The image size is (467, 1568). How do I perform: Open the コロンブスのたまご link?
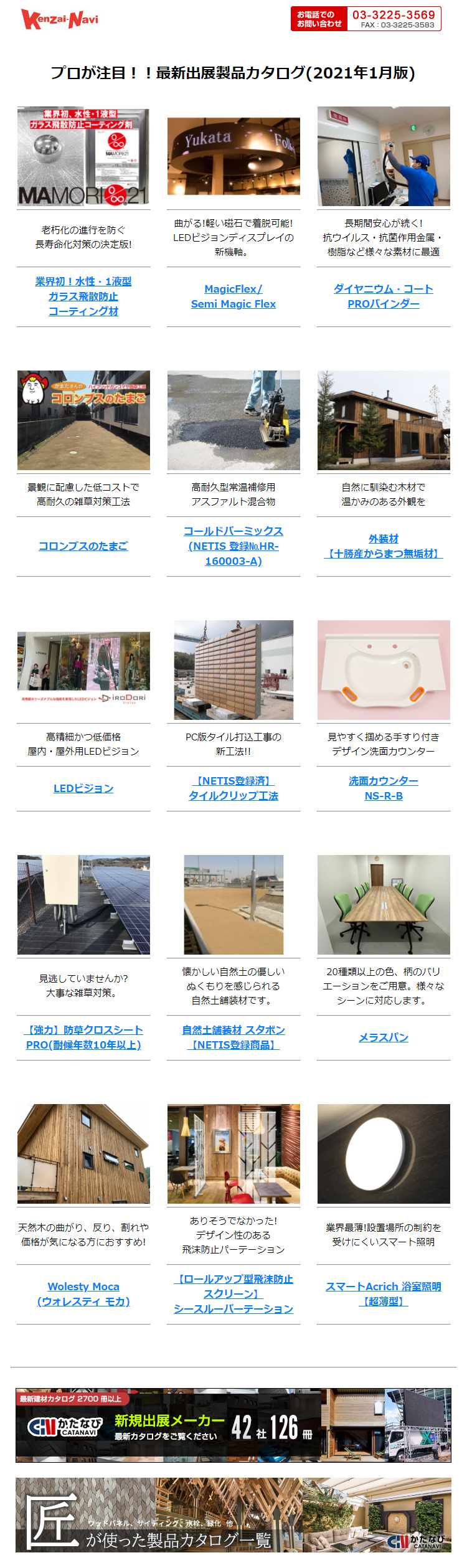coord(83,546)
